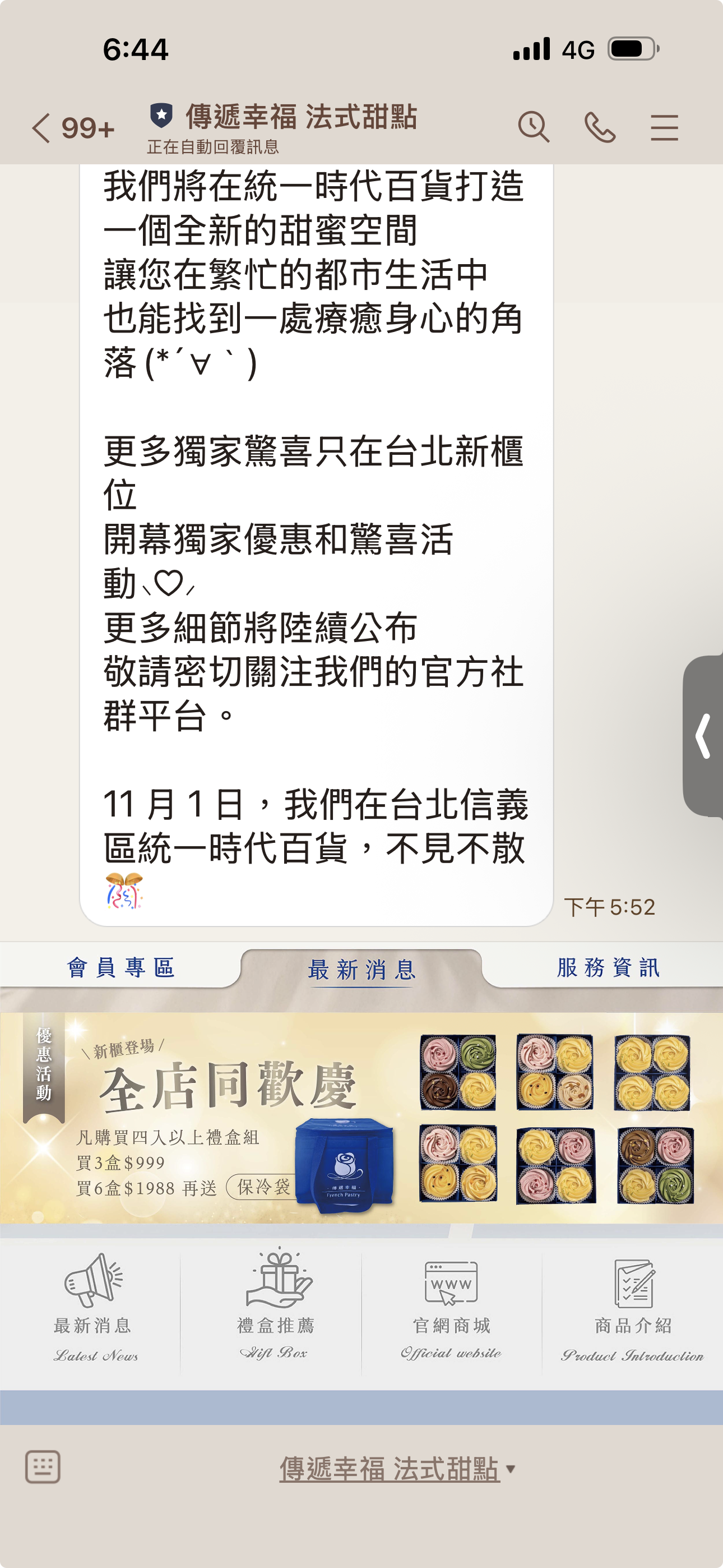Image resolution: width=723 pixels, height=1568 pixels.
Task: Expand the side handle arrow
Action: (x=703, y=736)
